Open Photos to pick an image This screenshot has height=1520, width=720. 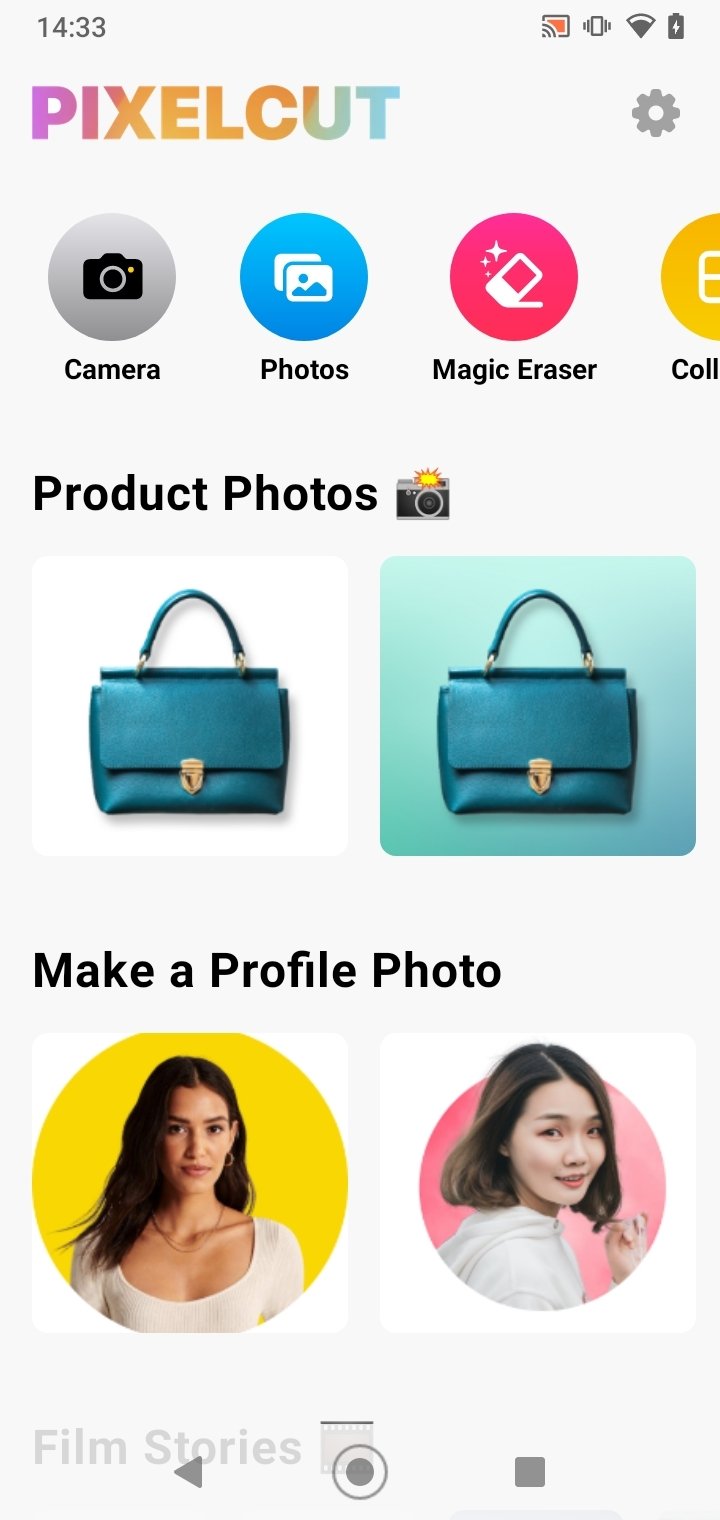(304, 277)
